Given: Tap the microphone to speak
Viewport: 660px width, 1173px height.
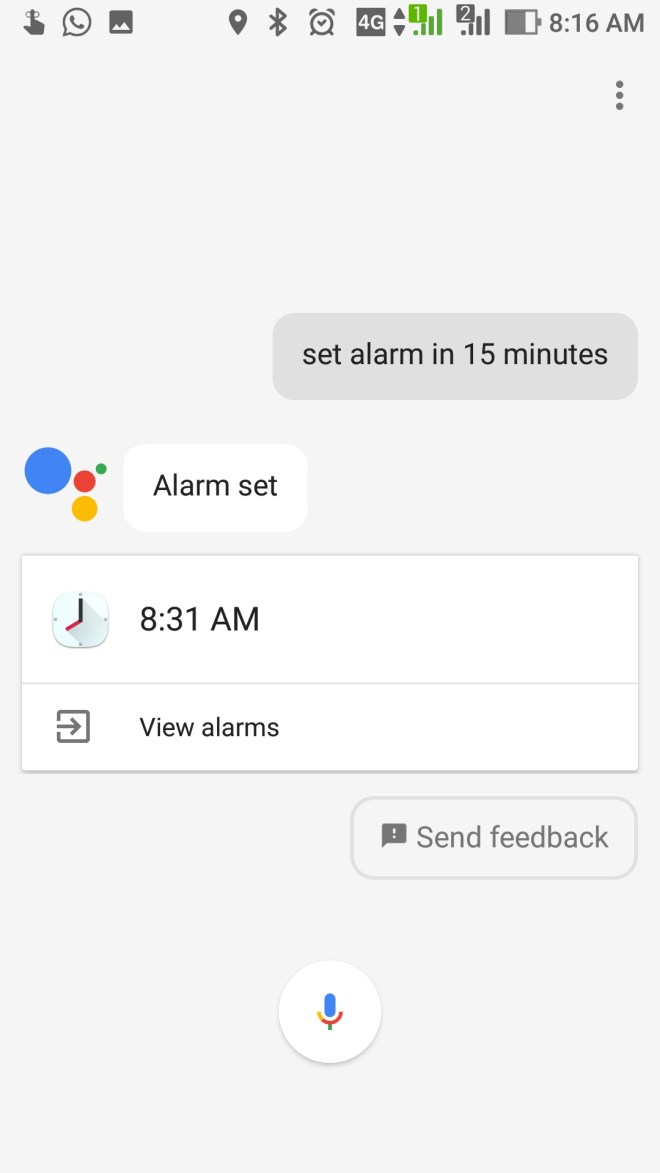Looking at the screenshot, I should coord(330,1011).
